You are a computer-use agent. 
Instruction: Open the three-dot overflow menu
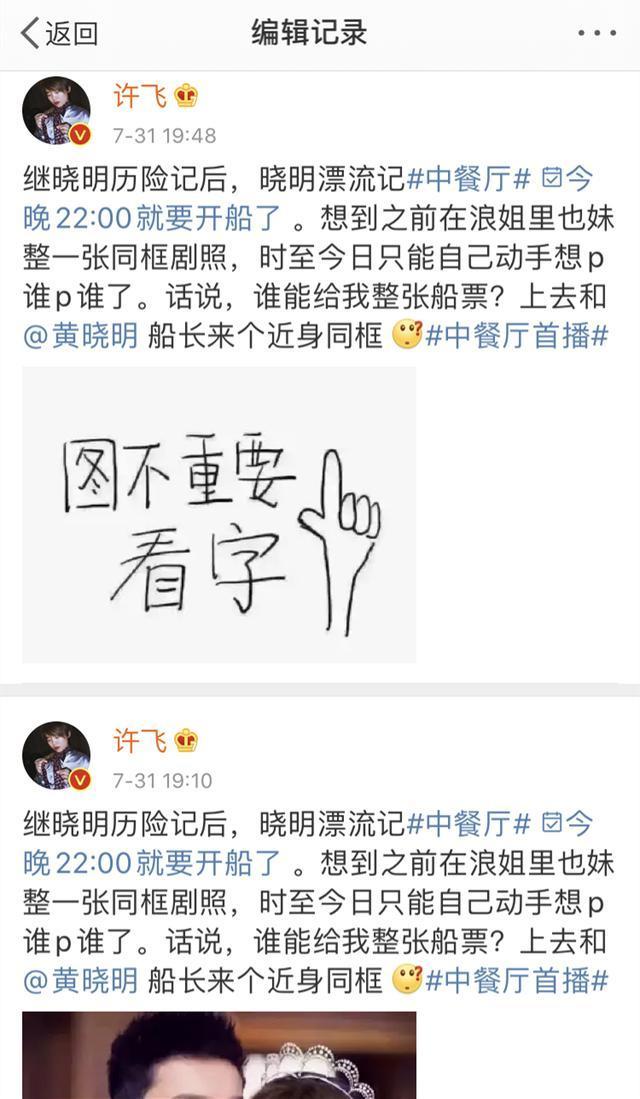[x=596, y=33]
